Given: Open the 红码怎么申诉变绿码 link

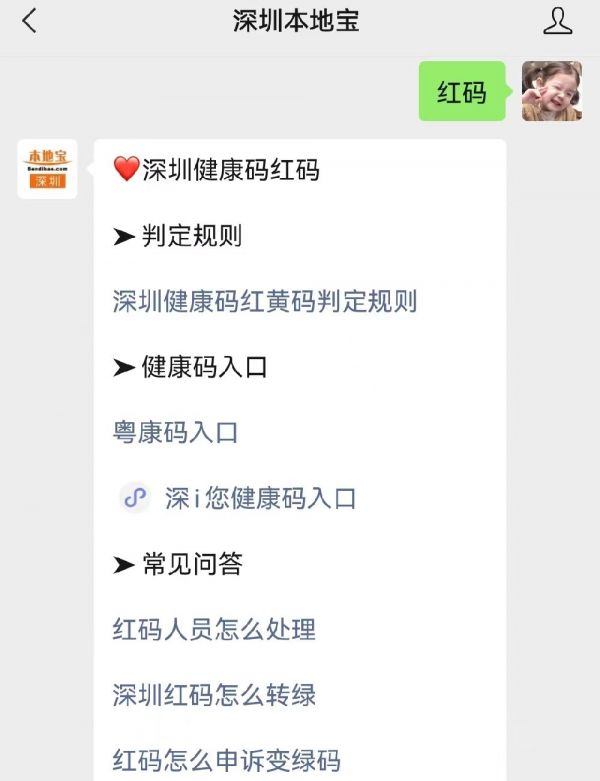Looking at the screenshot, I should [x=226, y=760].
